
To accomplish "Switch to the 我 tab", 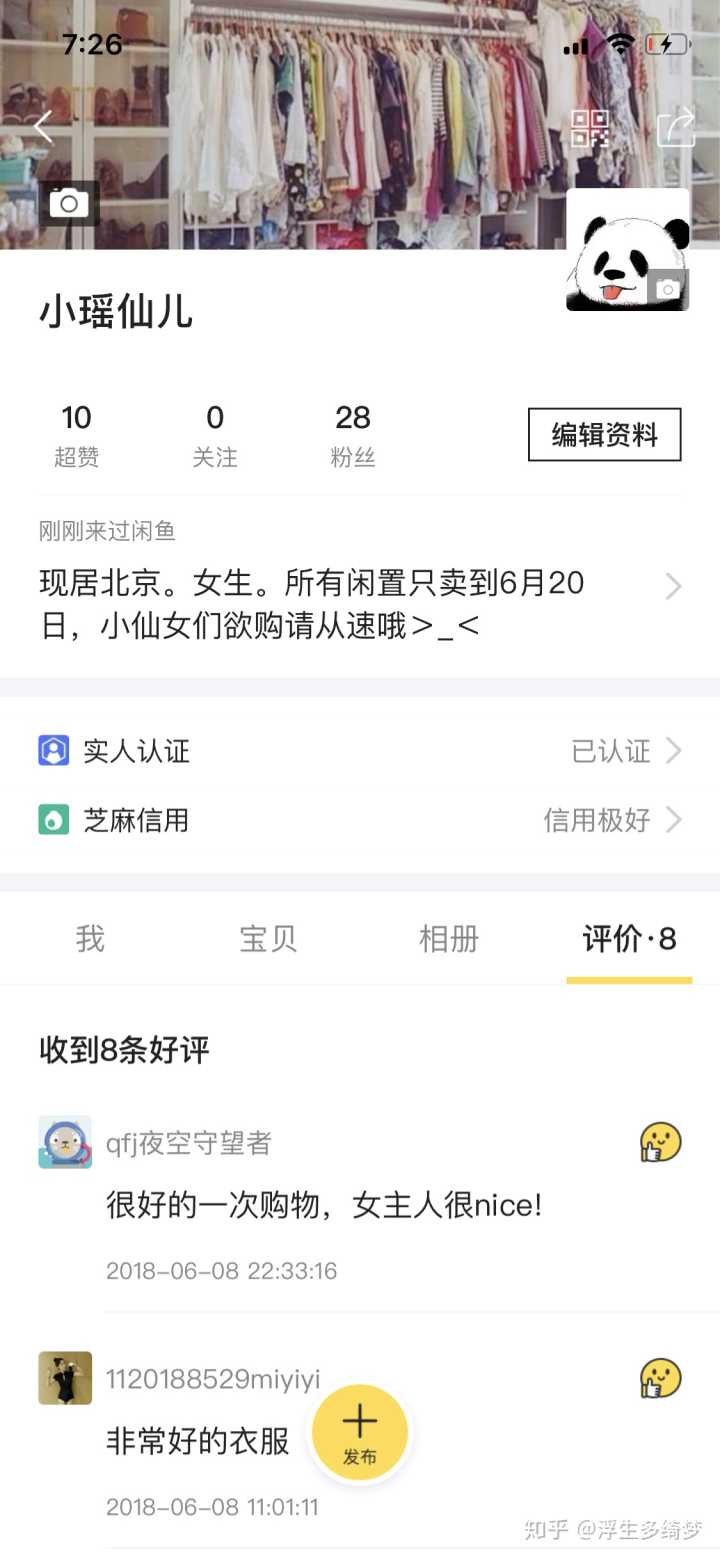I will 90,939.
